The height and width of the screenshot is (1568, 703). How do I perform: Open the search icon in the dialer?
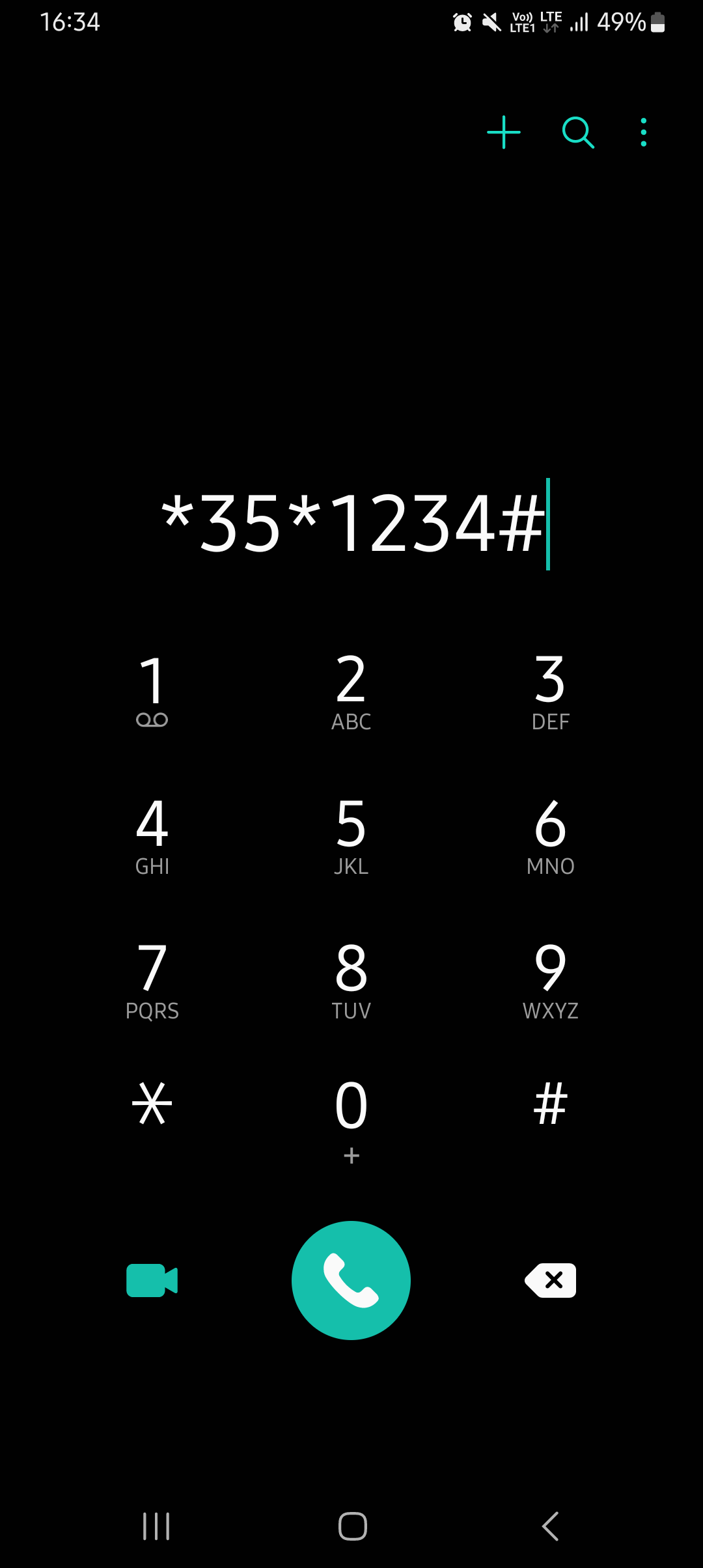[x=578, y=132]
